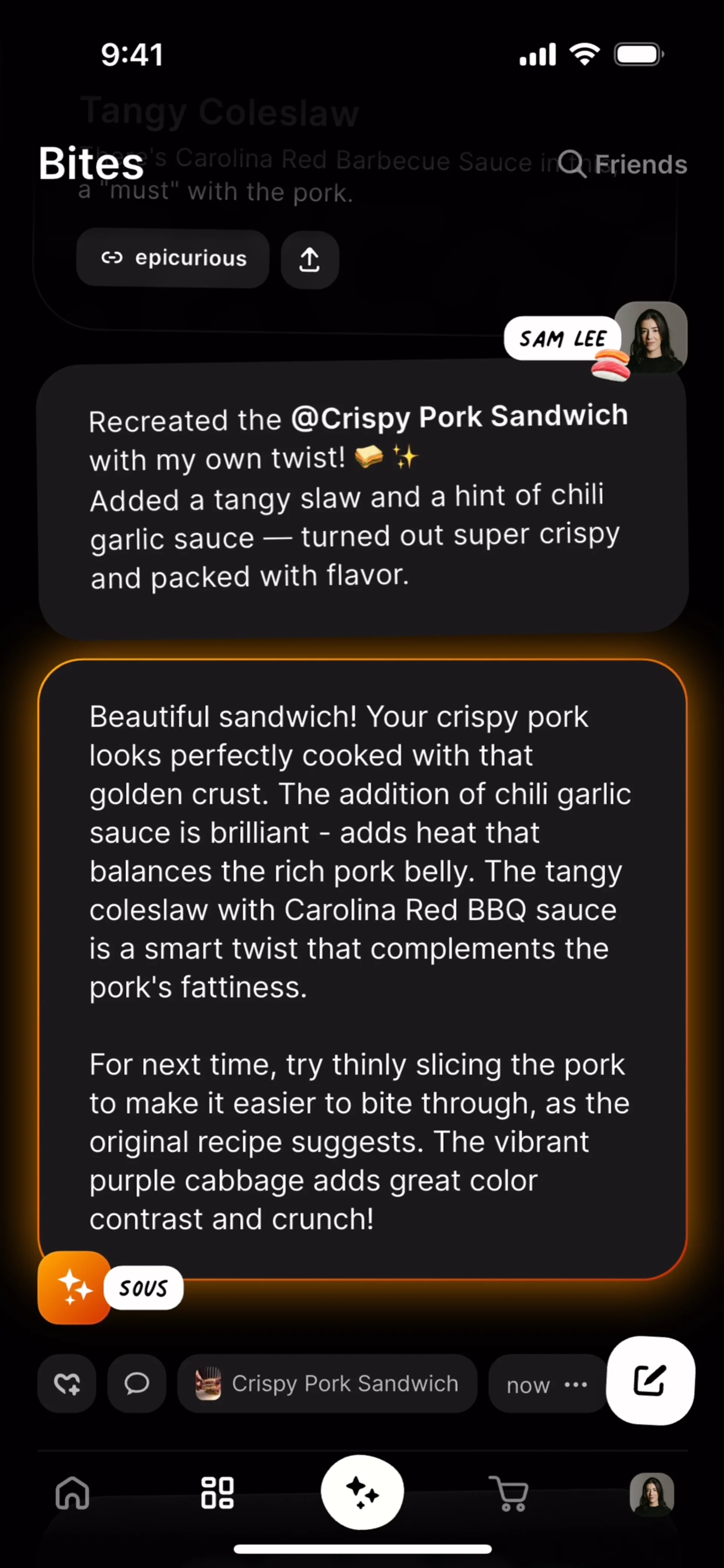Switch to the grid collections tab
This screenshot has width=724, height=1568.
tap(217, 1493)
